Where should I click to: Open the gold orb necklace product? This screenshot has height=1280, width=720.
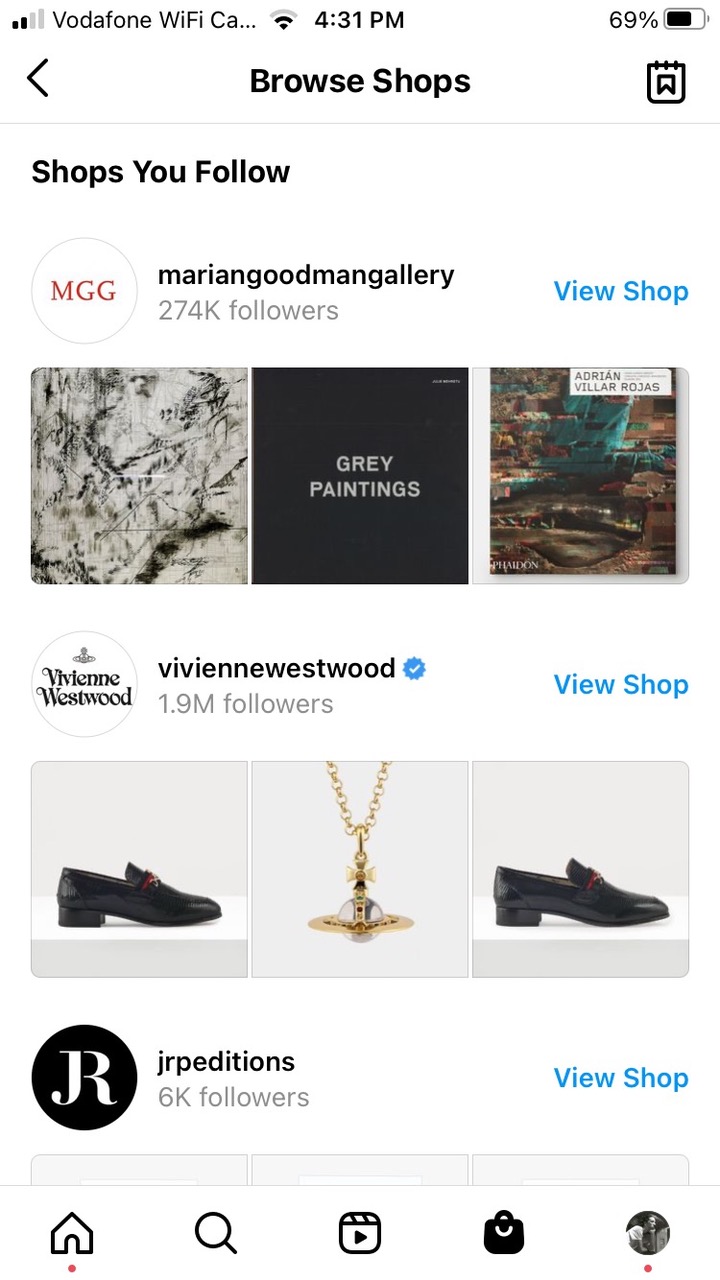(360, 869)
